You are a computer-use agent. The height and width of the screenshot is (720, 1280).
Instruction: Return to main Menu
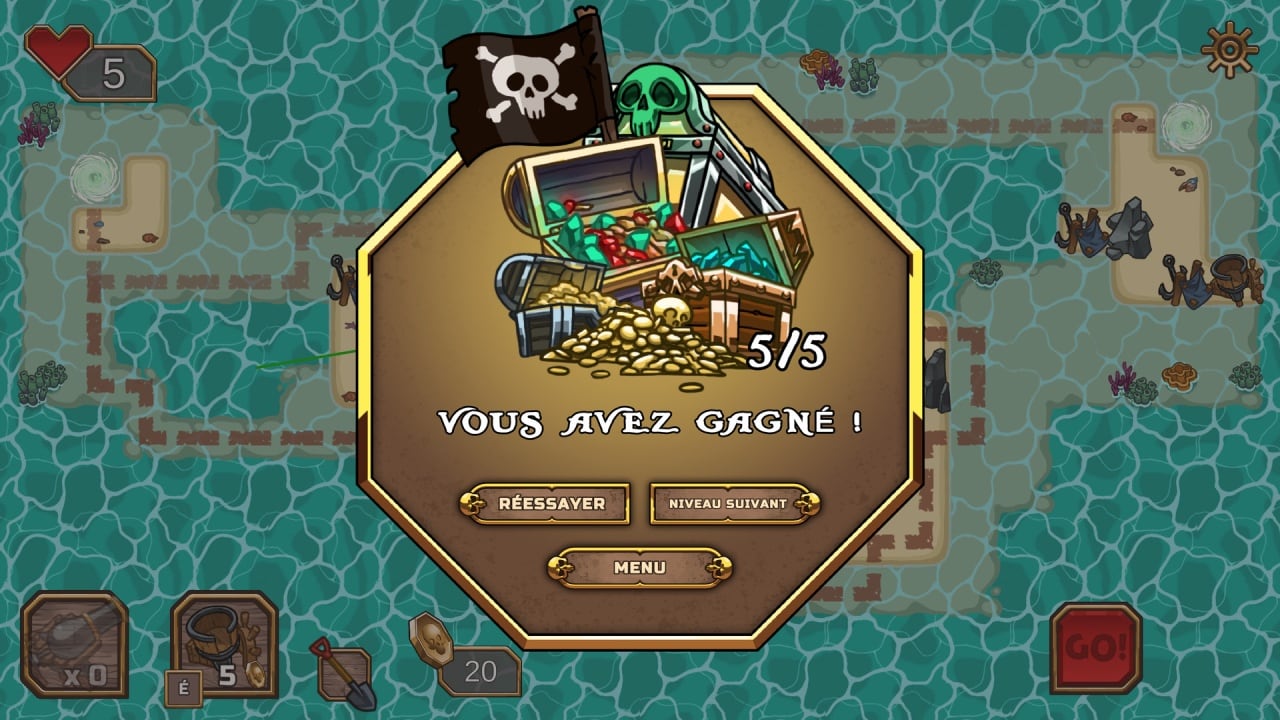tap(639, 567)
